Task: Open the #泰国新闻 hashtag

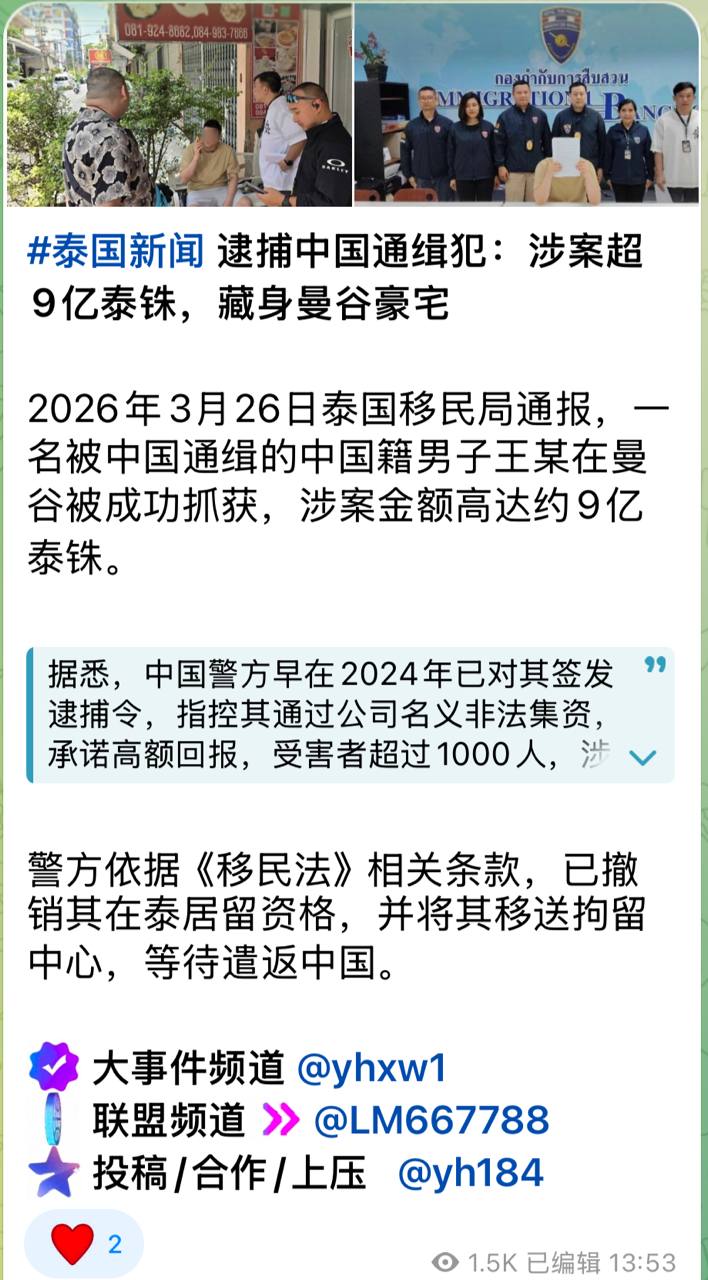Action: coord(116,254)
